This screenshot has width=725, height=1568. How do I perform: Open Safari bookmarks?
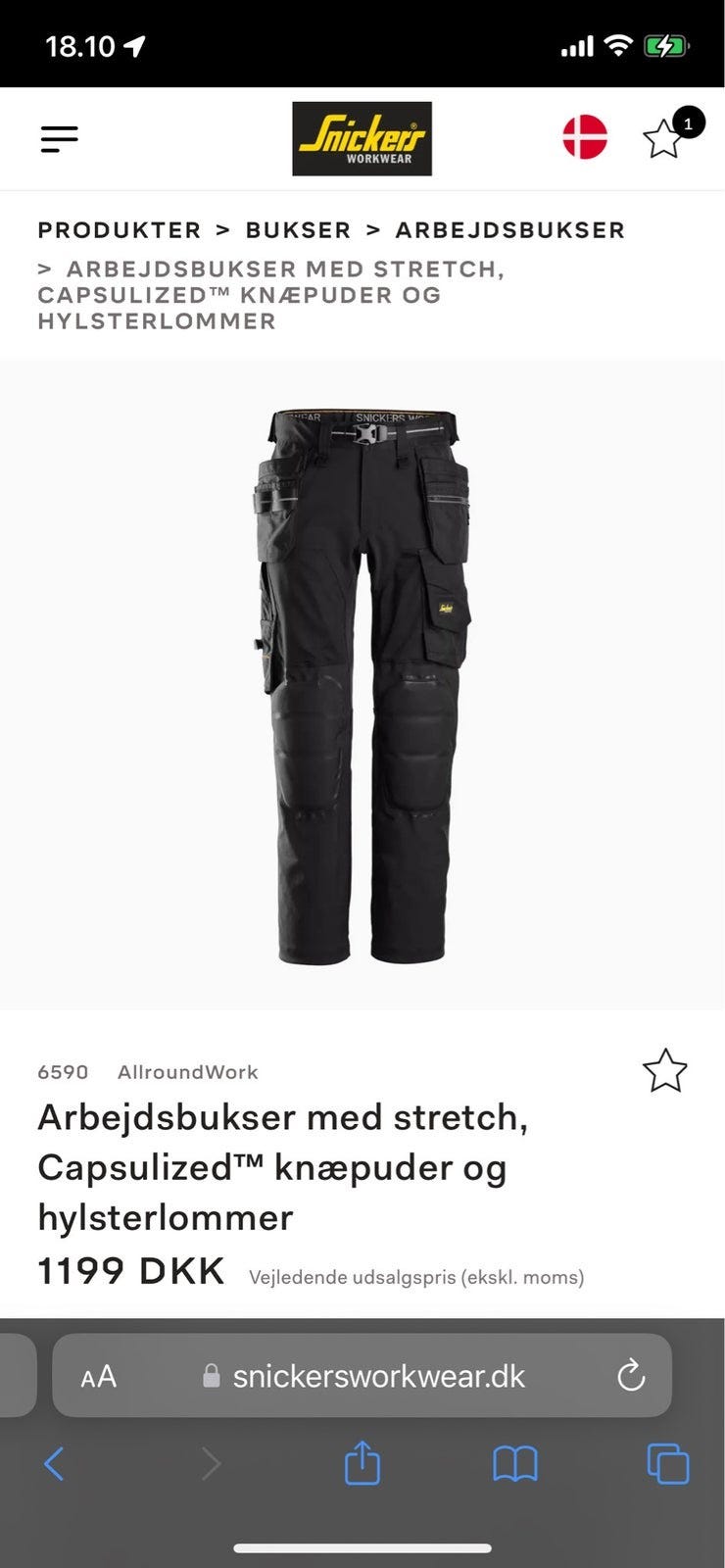(x=515, y=1464)
